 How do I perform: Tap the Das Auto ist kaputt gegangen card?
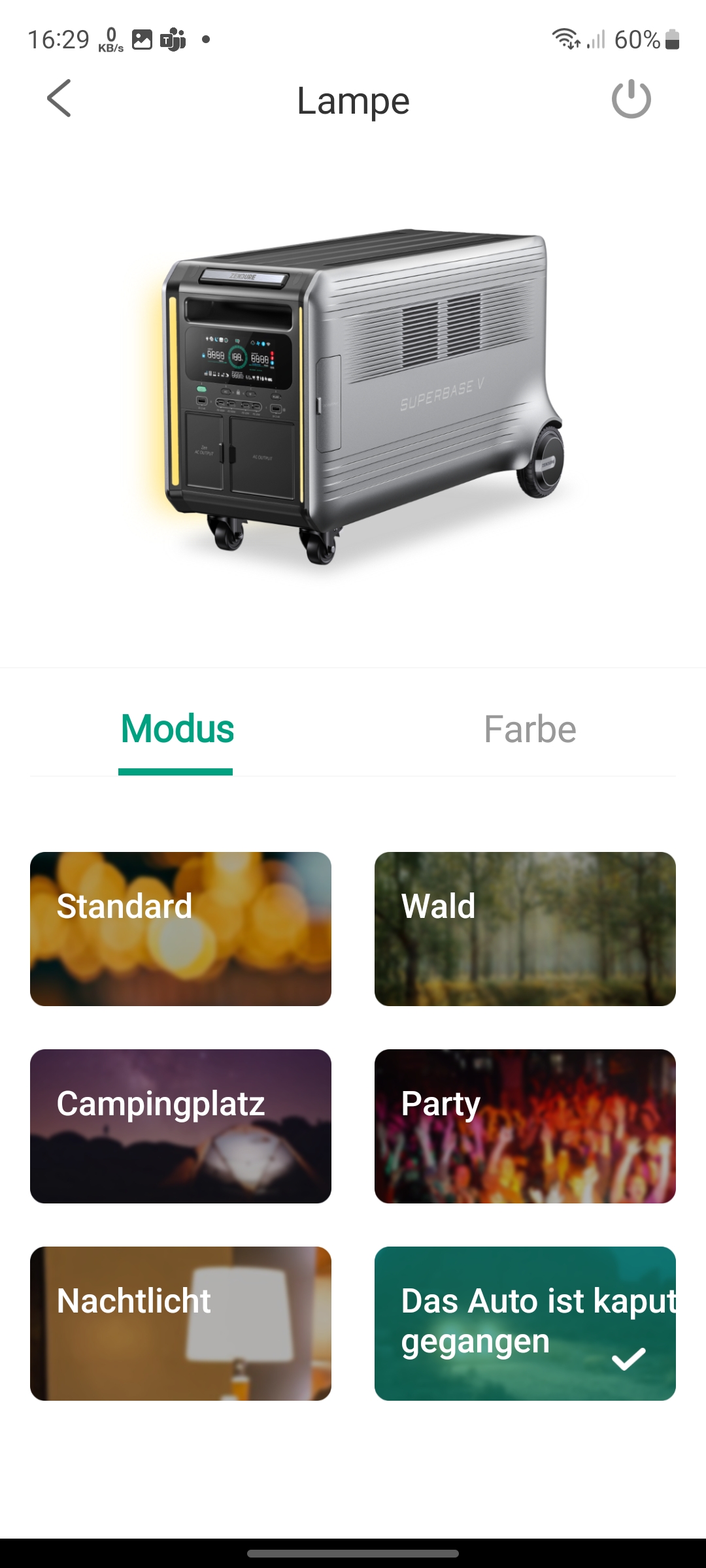[525, 1323]
